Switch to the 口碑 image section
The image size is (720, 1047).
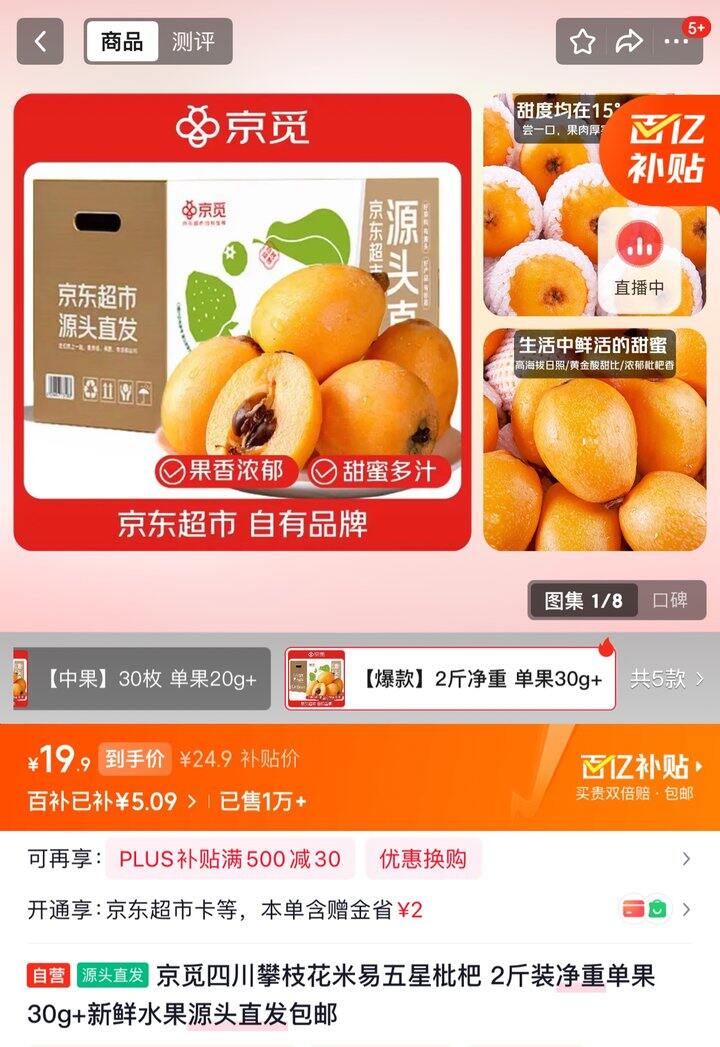[669, 600]
